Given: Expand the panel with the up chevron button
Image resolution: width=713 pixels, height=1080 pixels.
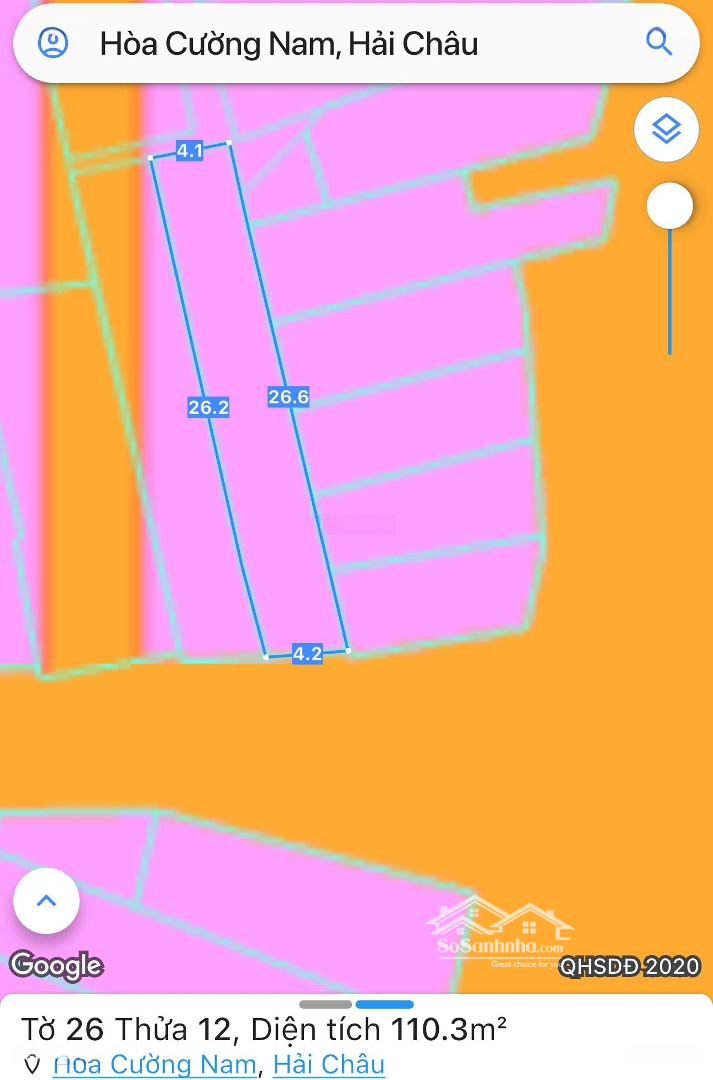Looking at the screenshot, I should click(x=46, y=901).
